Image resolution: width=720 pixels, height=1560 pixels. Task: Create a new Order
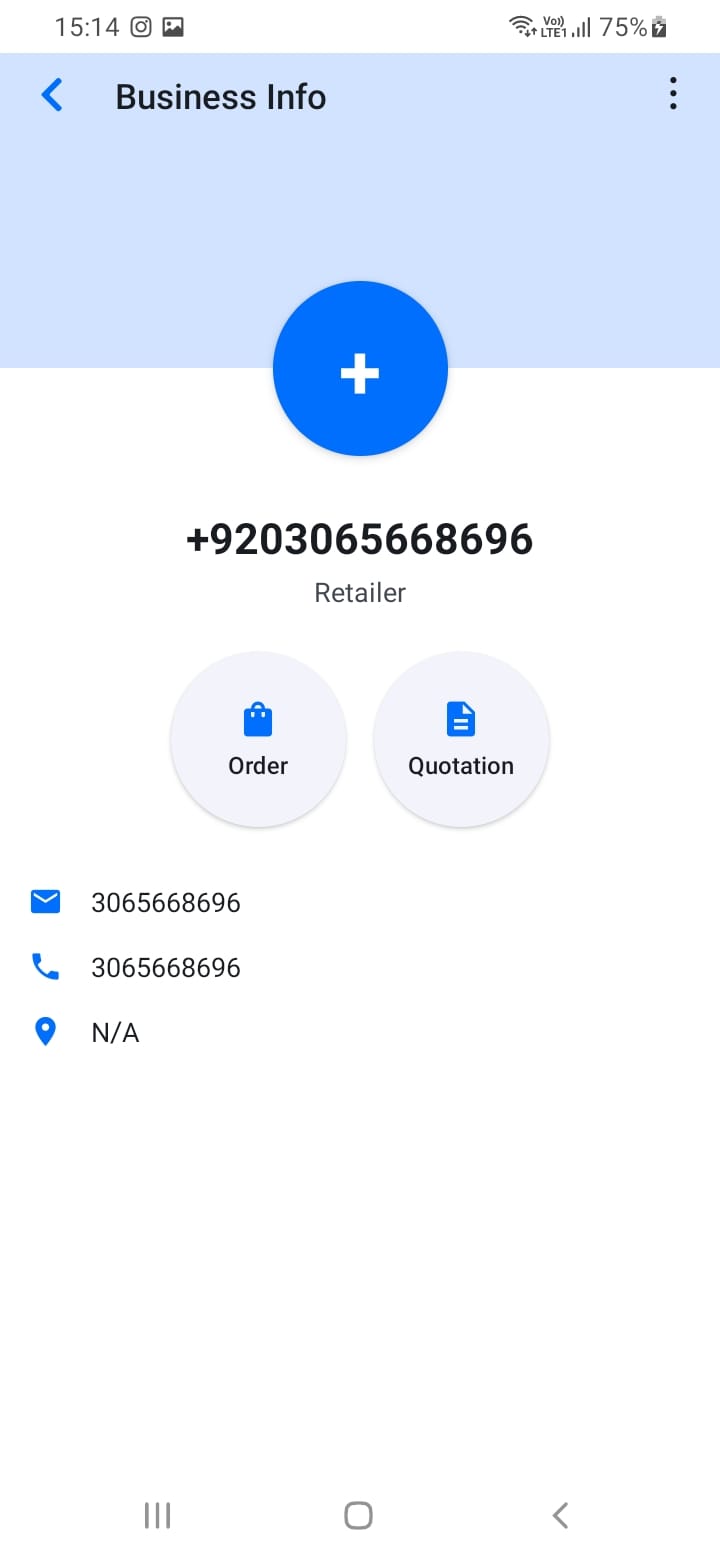click(x=258, y=739)
